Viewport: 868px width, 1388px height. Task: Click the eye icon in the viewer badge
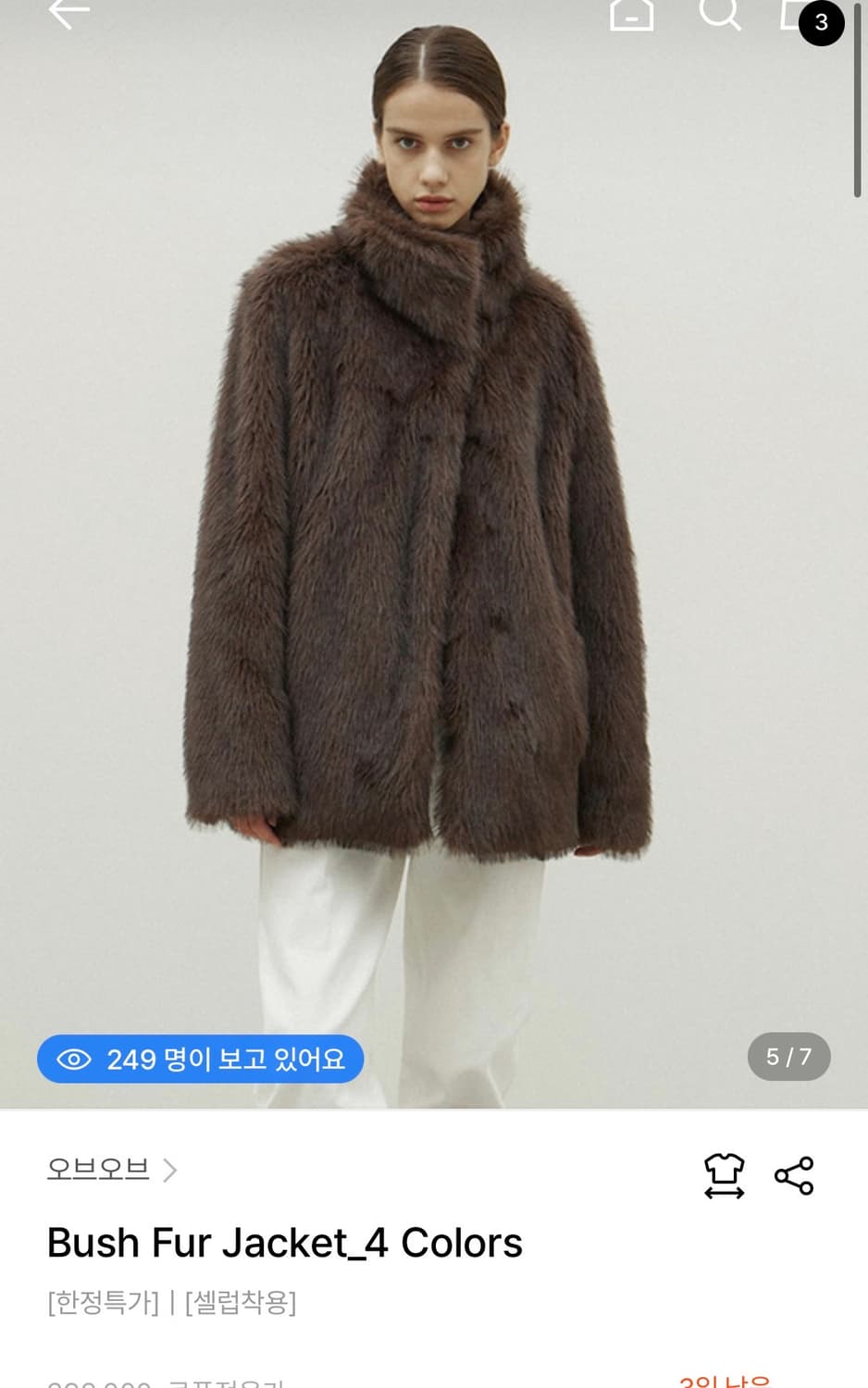(78, 1058)
